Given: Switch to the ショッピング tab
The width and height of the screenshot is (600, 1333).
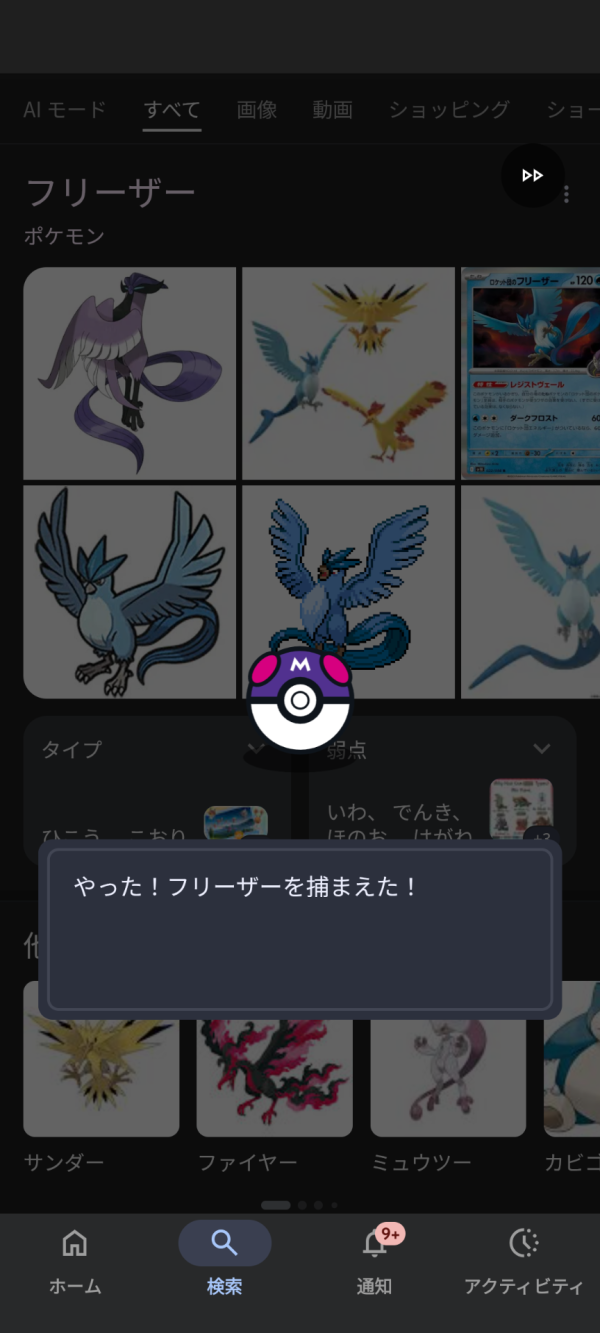Looking at the screenshot, I should pyautogui.click(x=449, y=110).
